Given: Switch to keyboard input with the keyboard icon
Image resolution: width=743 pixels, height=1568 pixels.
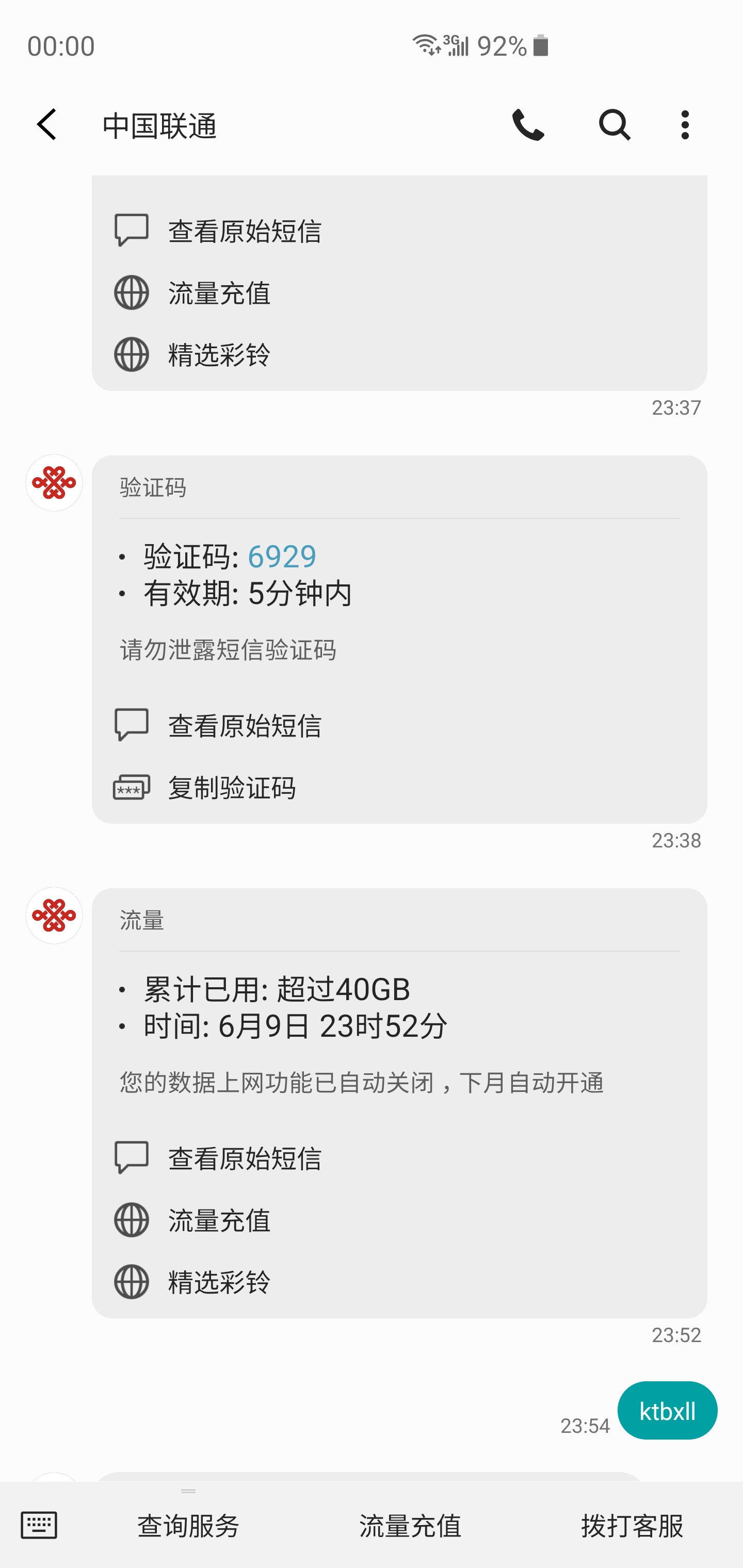Looking at the screenshot, I should click(x=39, y=1525).
